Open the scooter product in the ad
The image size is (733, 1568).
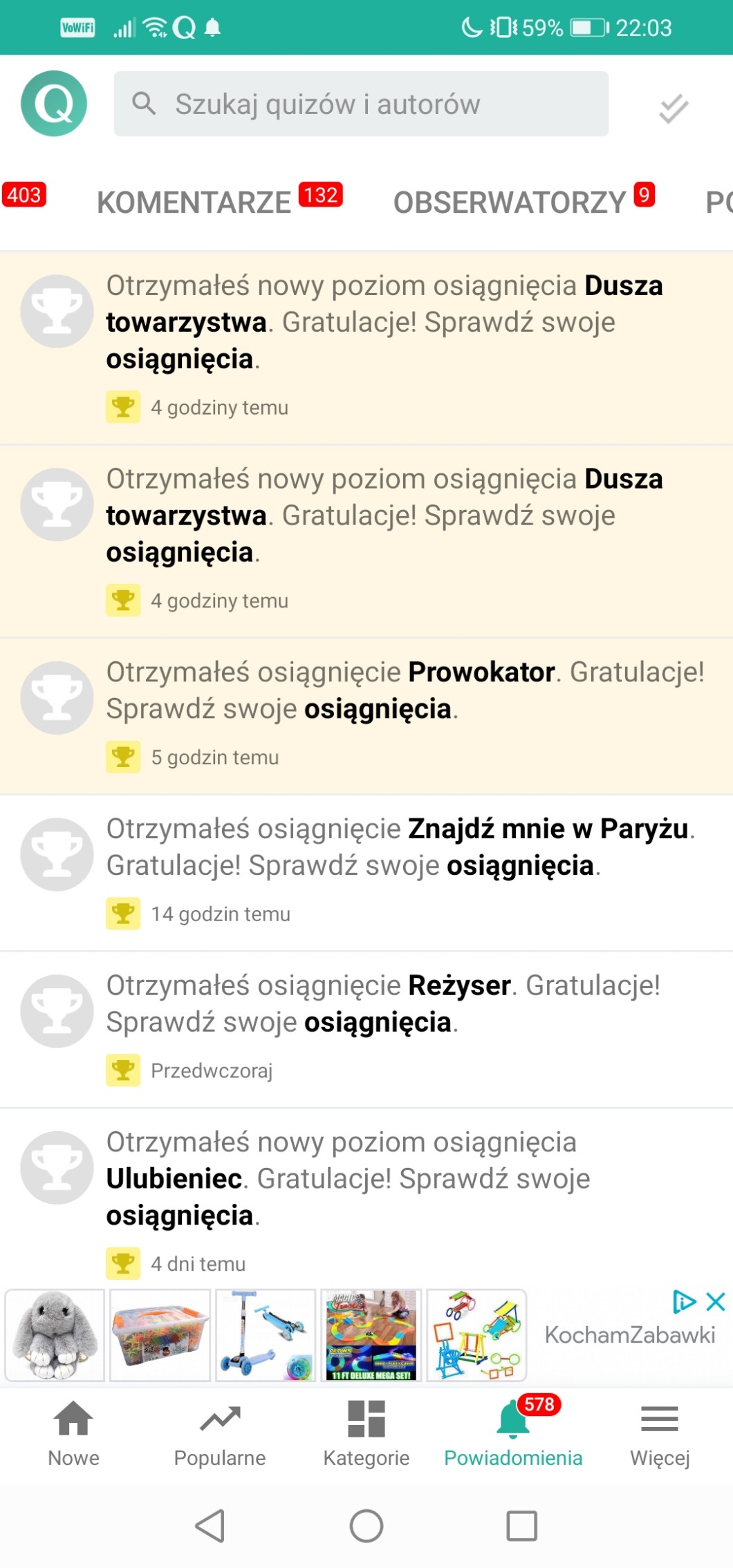(x=266, y=1334)
